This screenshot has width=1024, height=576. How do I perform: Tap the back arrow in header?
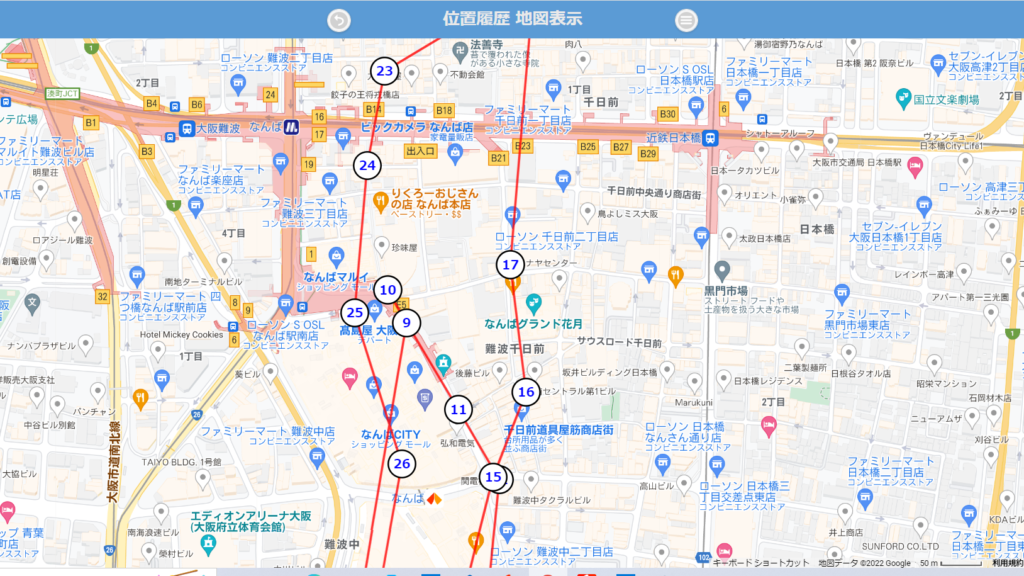(340, 20)
